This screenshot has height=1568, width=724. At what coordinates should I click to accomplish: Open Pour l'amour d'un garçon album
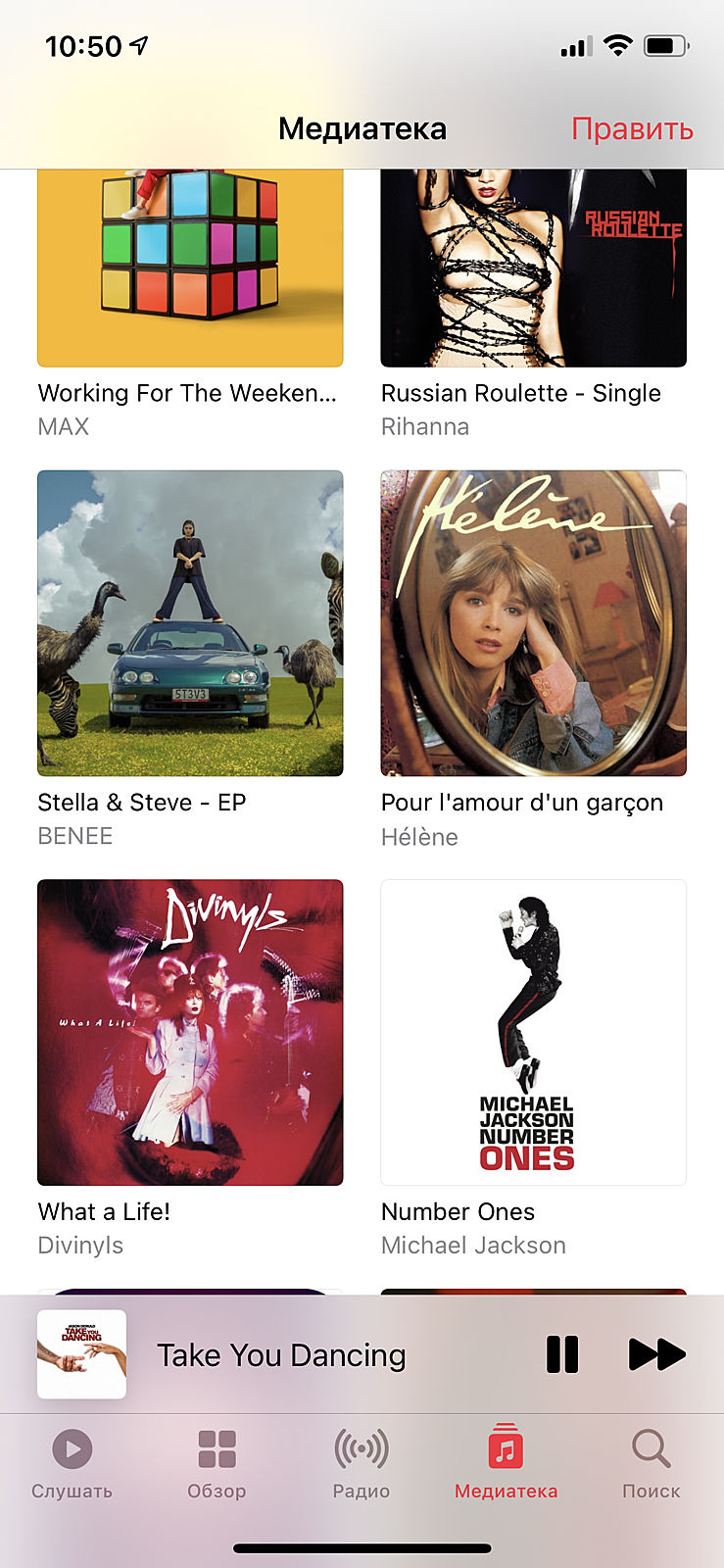click(x=533, y=623)
